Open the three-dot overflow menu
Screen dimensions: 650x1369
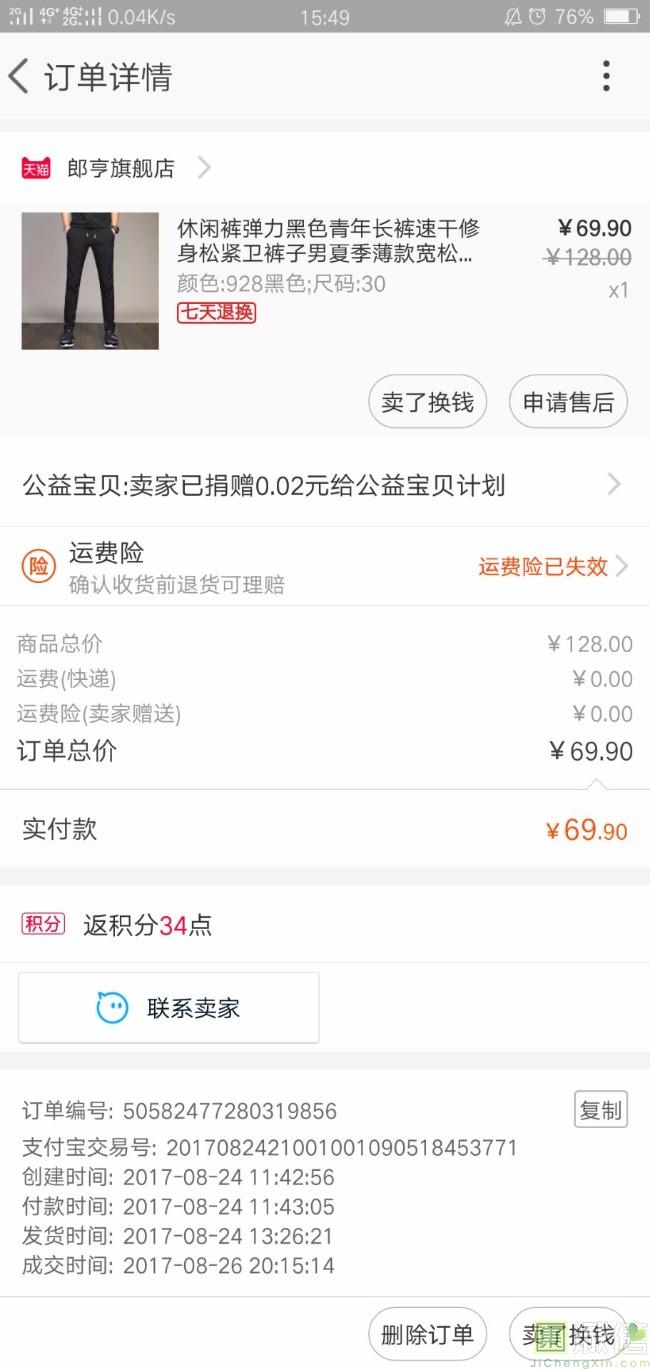606,77
